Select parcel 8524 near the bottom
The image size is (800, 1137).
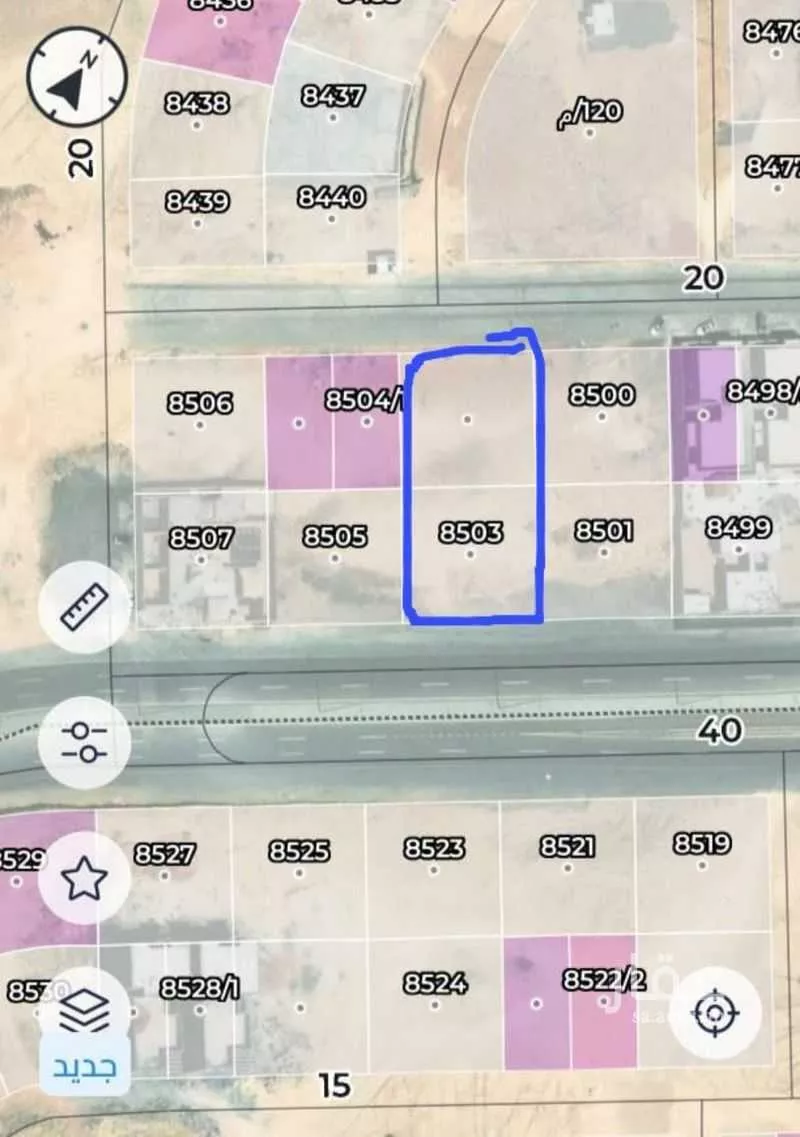pyautogui.click(x=436, y=983)
